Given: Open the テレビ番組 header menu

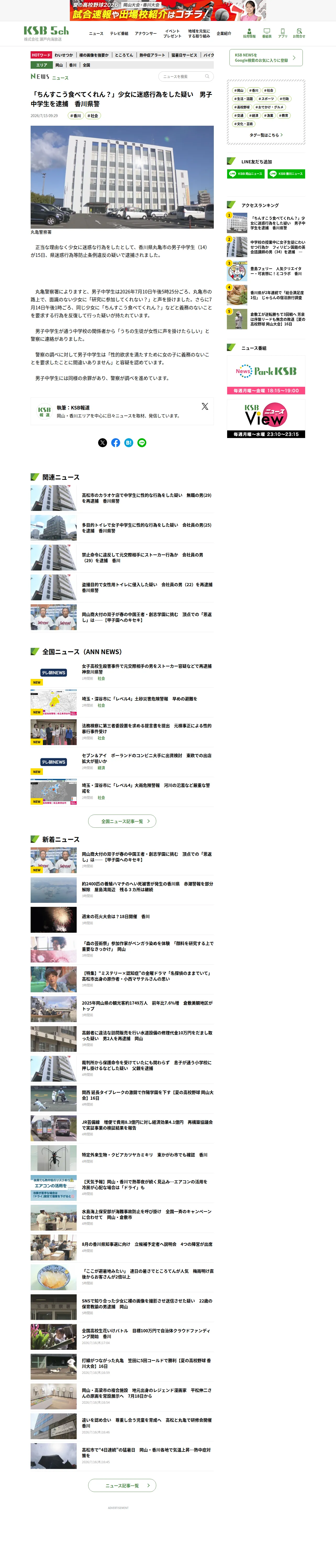Looking at the screenshot, I should 119,33.
